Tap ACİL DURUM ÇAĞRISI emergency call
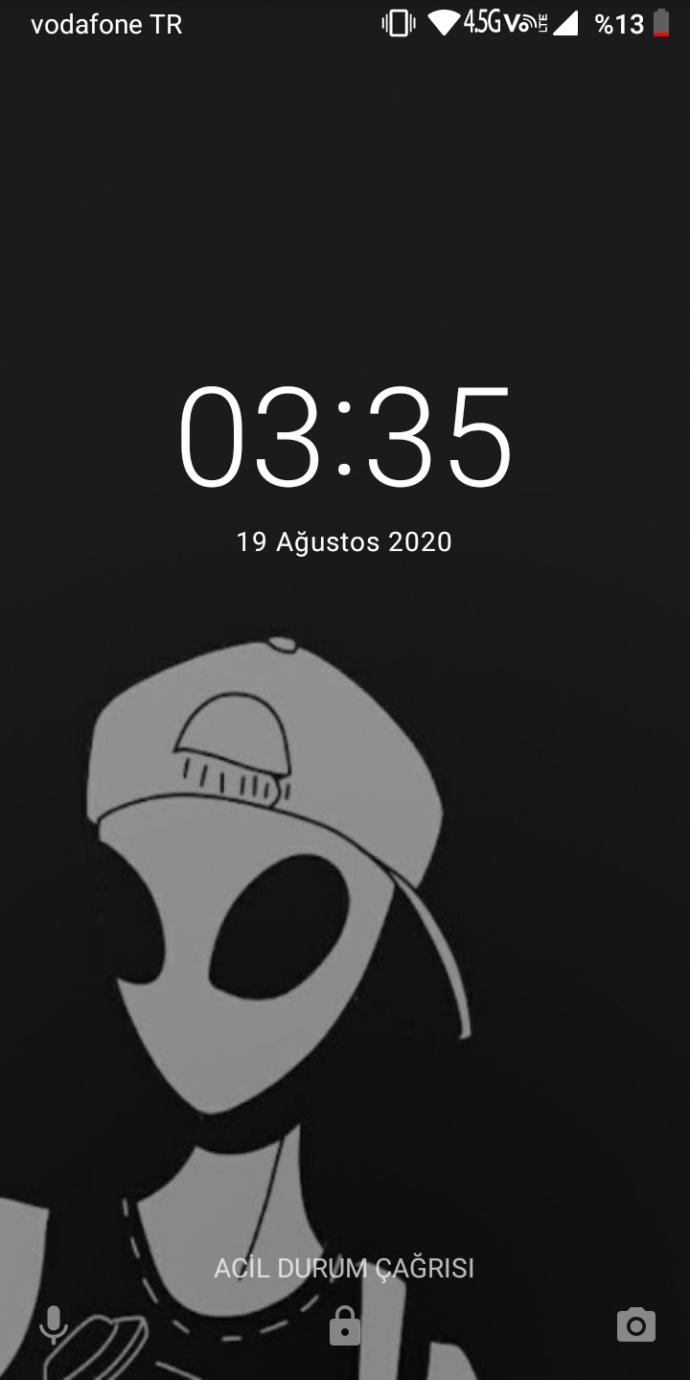 pos(344,1268)
